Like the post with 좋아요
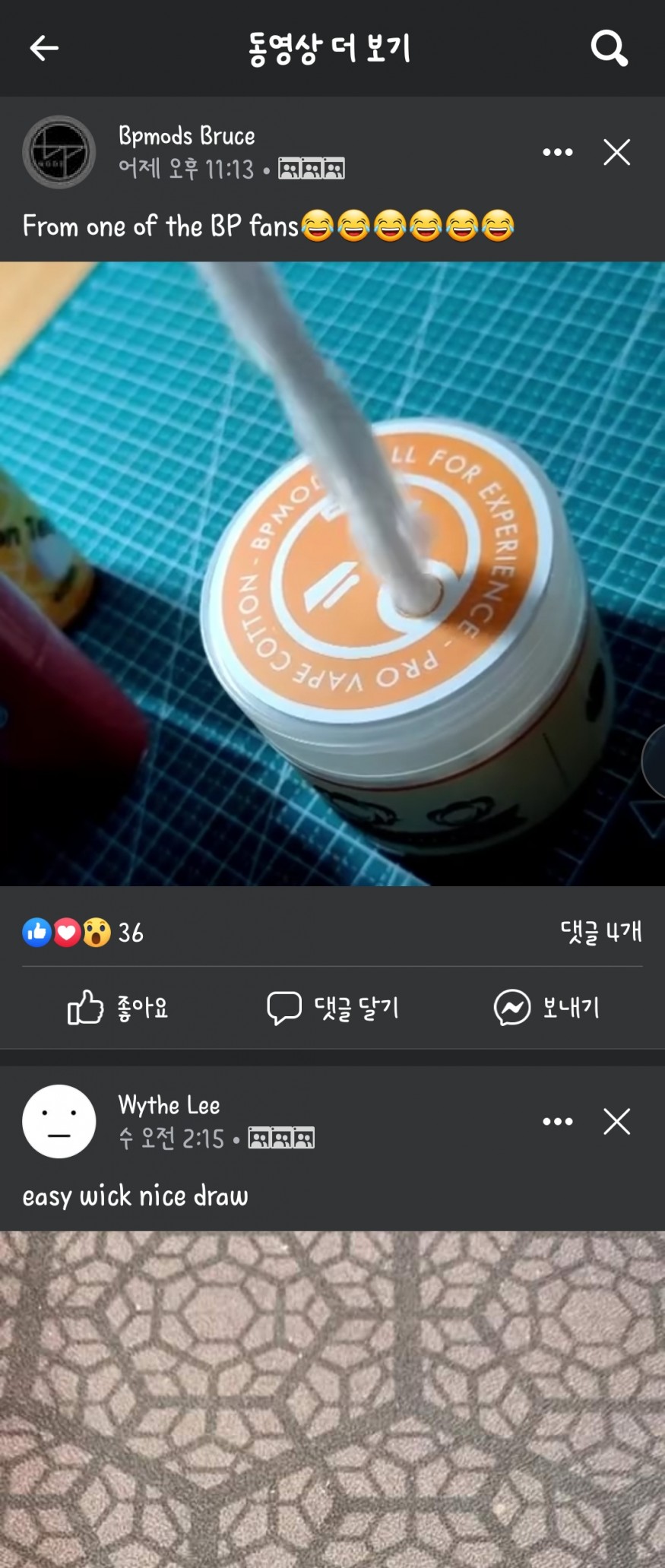This screenshot has height=1568, width=665. 118,1009
